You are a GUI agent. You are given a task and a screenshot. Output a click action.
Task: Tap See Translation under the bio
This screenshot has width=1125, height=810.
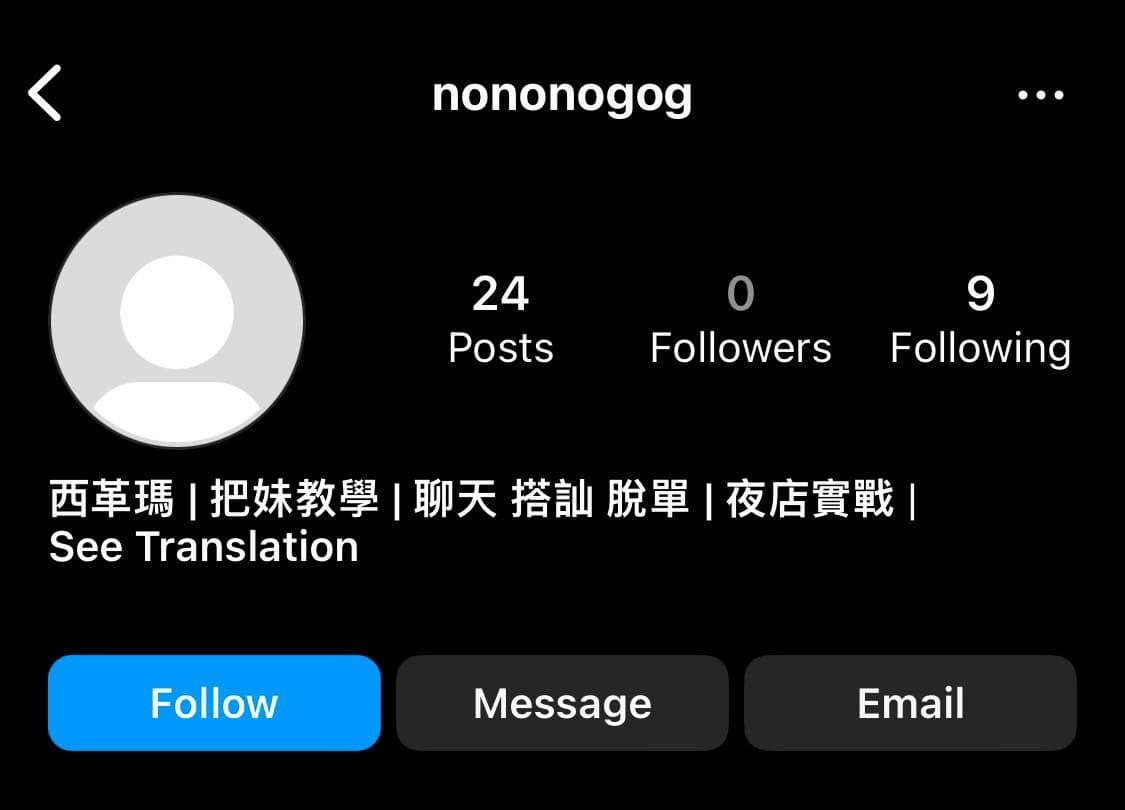(x=204, y=547)
